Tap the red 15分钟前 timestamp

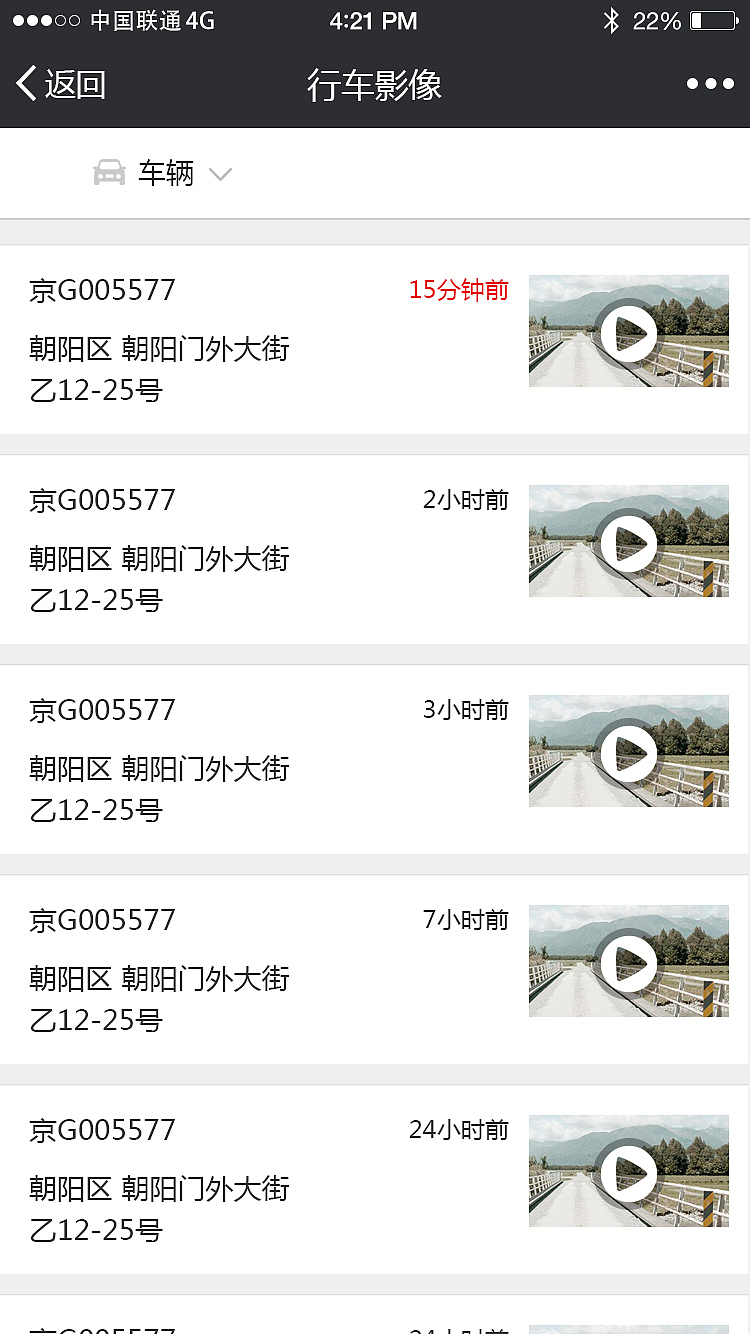pos(458,290)
